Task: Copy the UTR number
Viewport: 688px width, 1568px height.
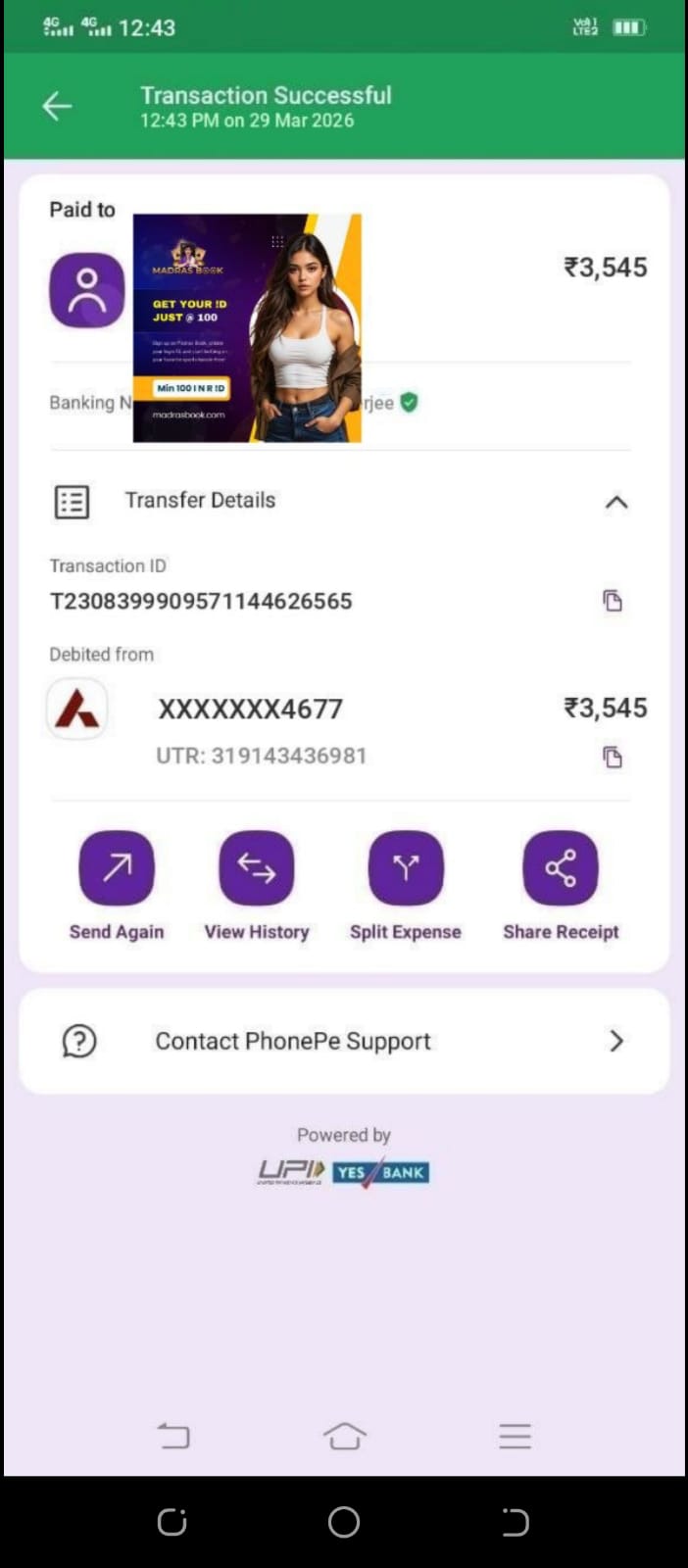Action: pyautogui.click(x=613, y=757)
